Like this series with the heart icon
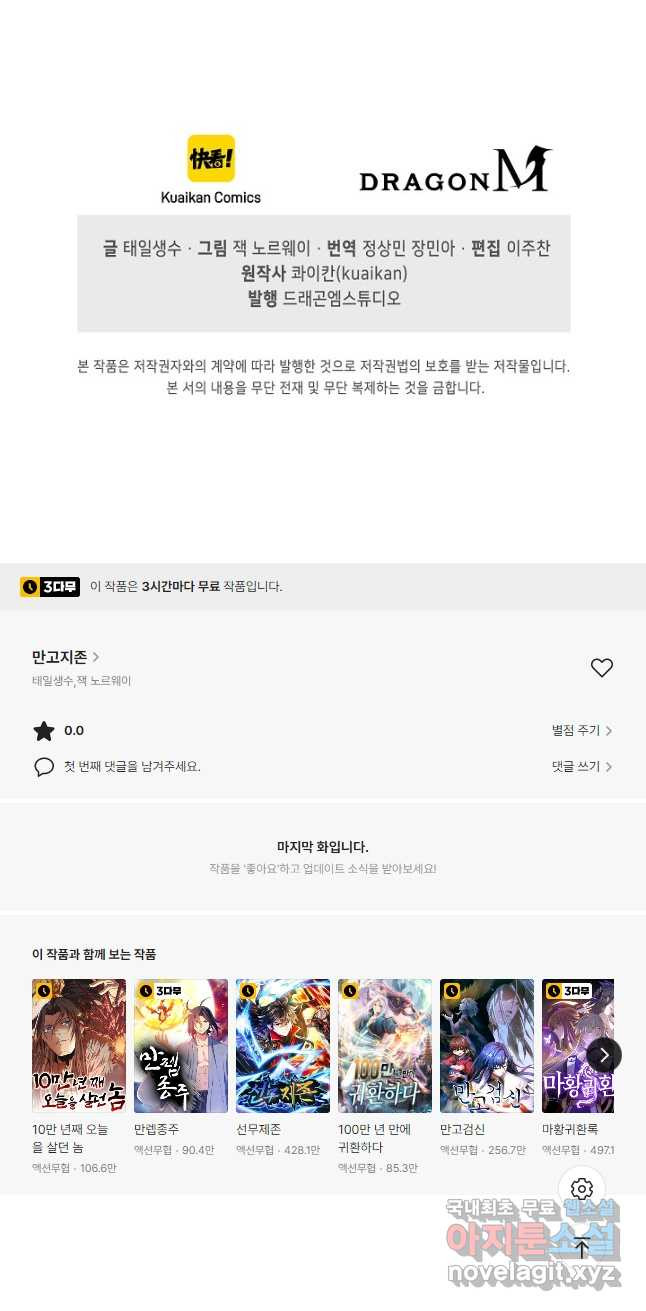Image resolution: width=646 pixels, height=1311 pixels. coord(601,668)
